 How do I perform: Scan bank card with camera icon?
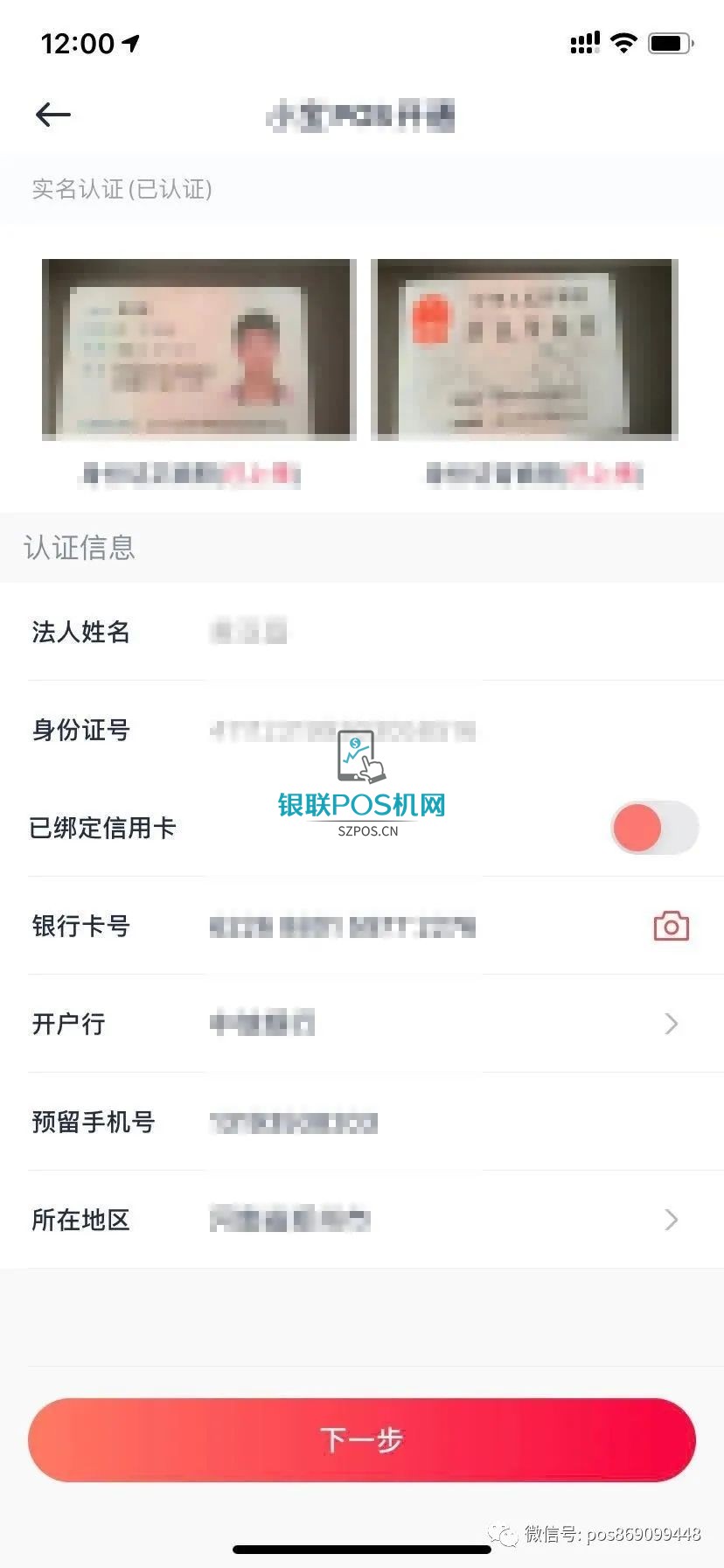pyautogui.click(x=671, y=926)
